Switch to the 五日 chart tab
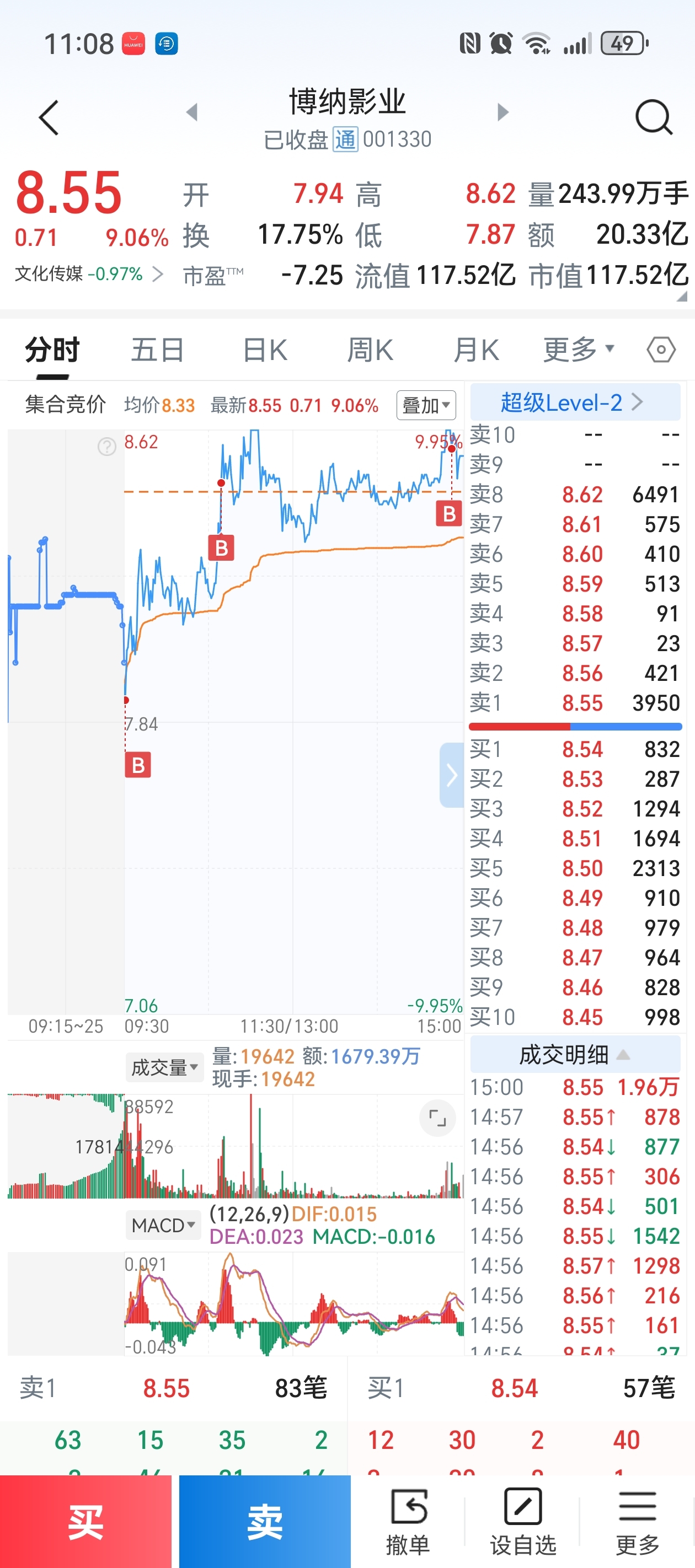The height and width of the screenshot is (1568, 695). pyautogui.click(x=158, y=350)
